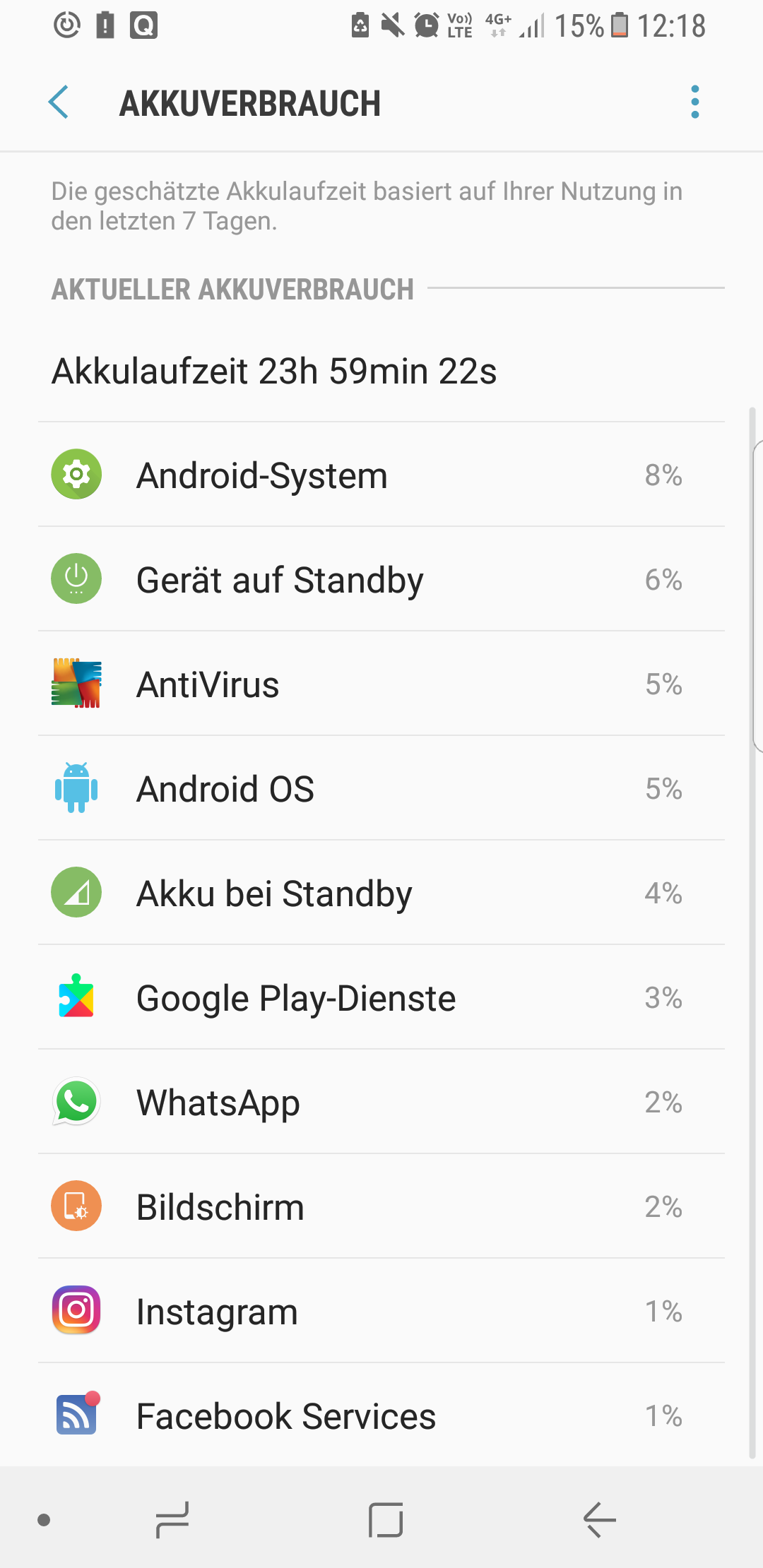763x1568 pixels.
Task: Show Instagram battery consumption
Action: coord(381,1311)
